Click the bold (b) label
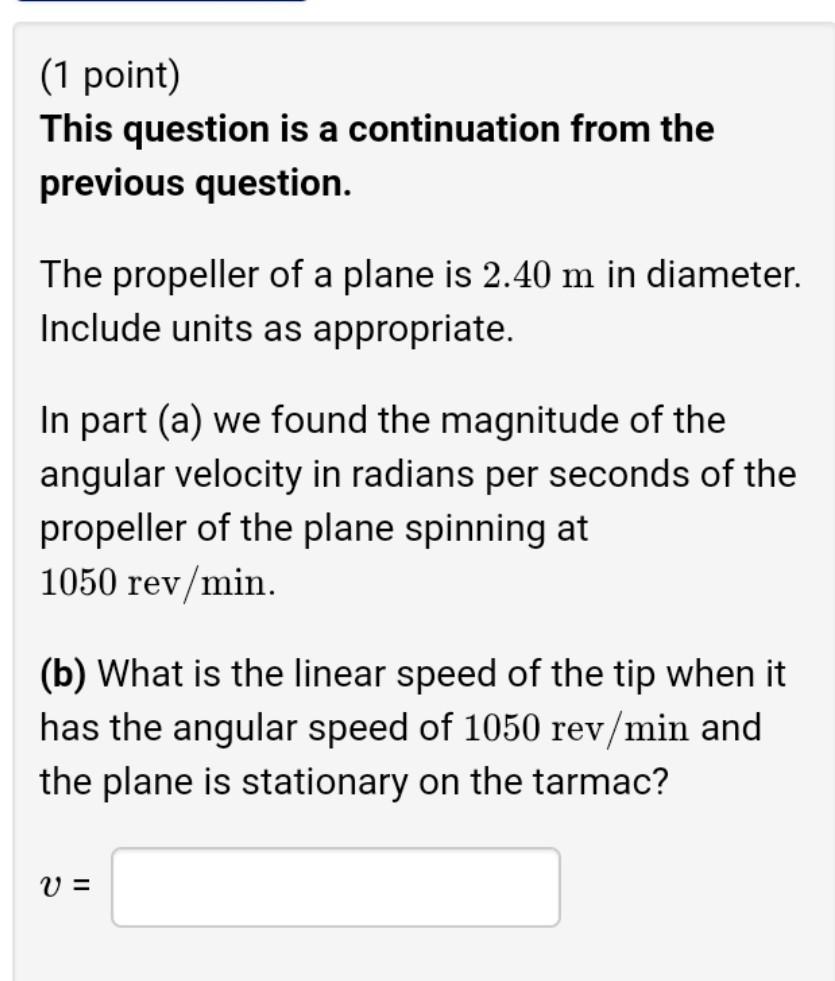The width and height of the screenshot is (835, 981). (63, 677)
